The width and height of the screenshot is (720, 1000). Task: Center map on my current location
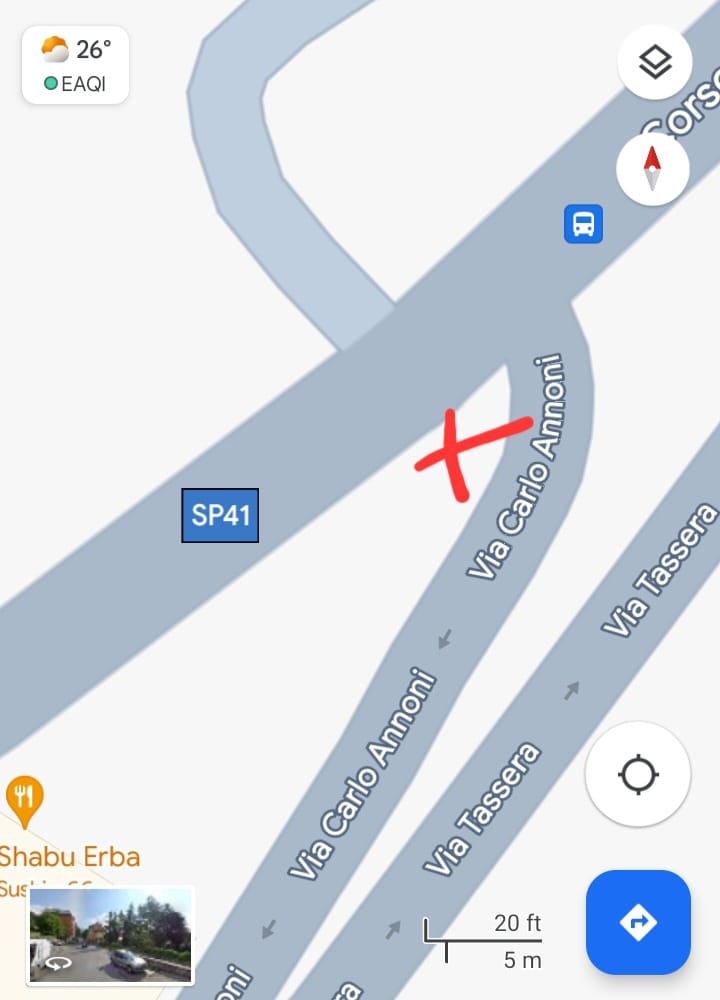tap(638, 775)
